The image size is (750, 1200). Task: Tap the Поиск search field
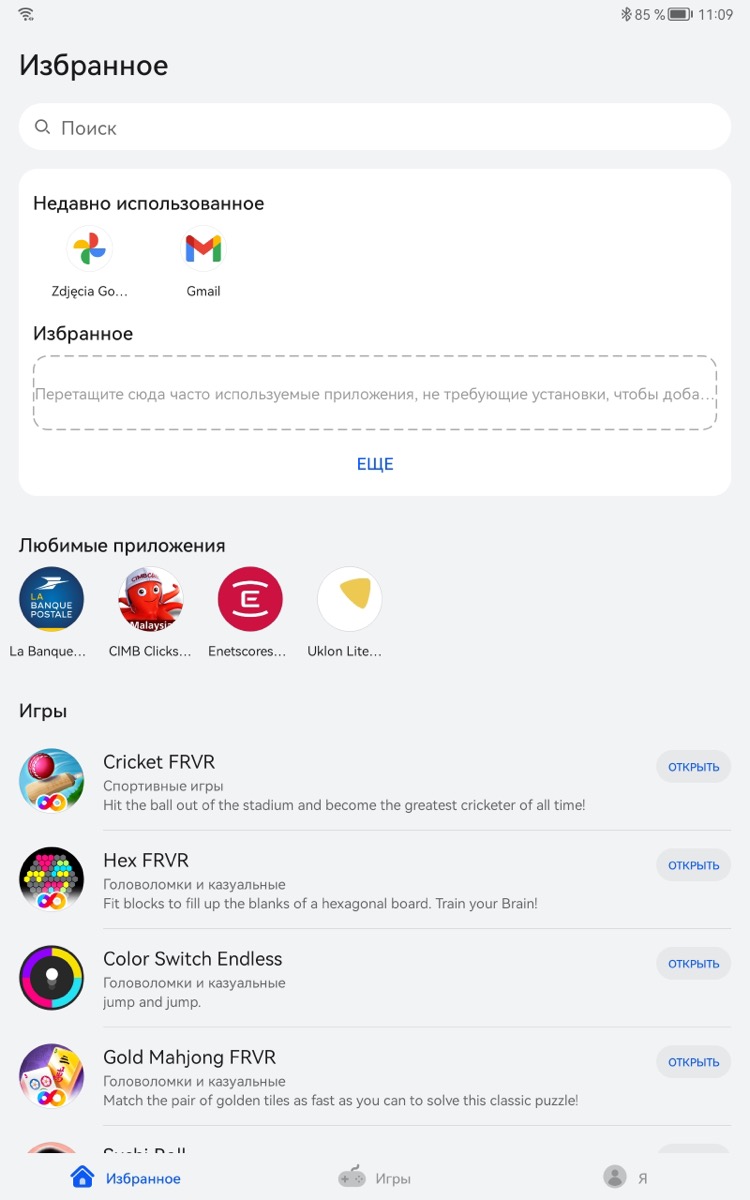click(375, 127)
